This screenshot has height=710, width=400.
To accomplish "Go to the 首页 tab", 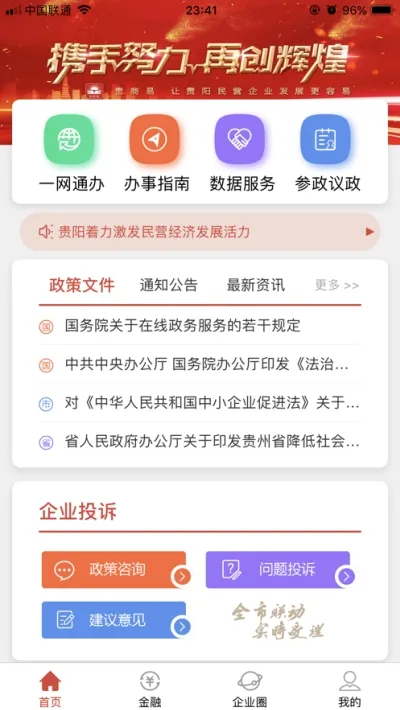I will pos(50,688).
